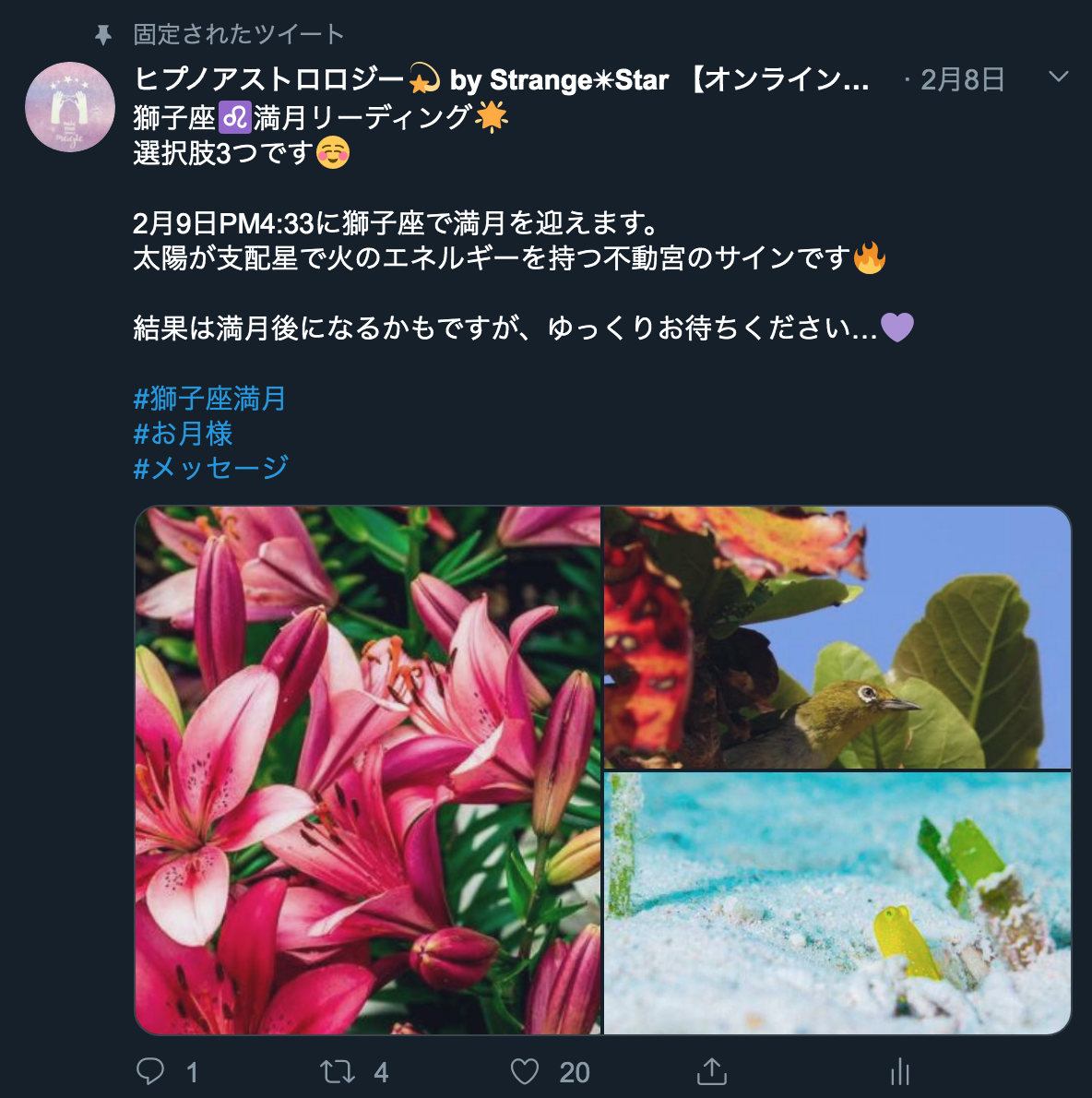1092x1098 pixels.
Task: View tweet analytics
Action: point(900,1071)
